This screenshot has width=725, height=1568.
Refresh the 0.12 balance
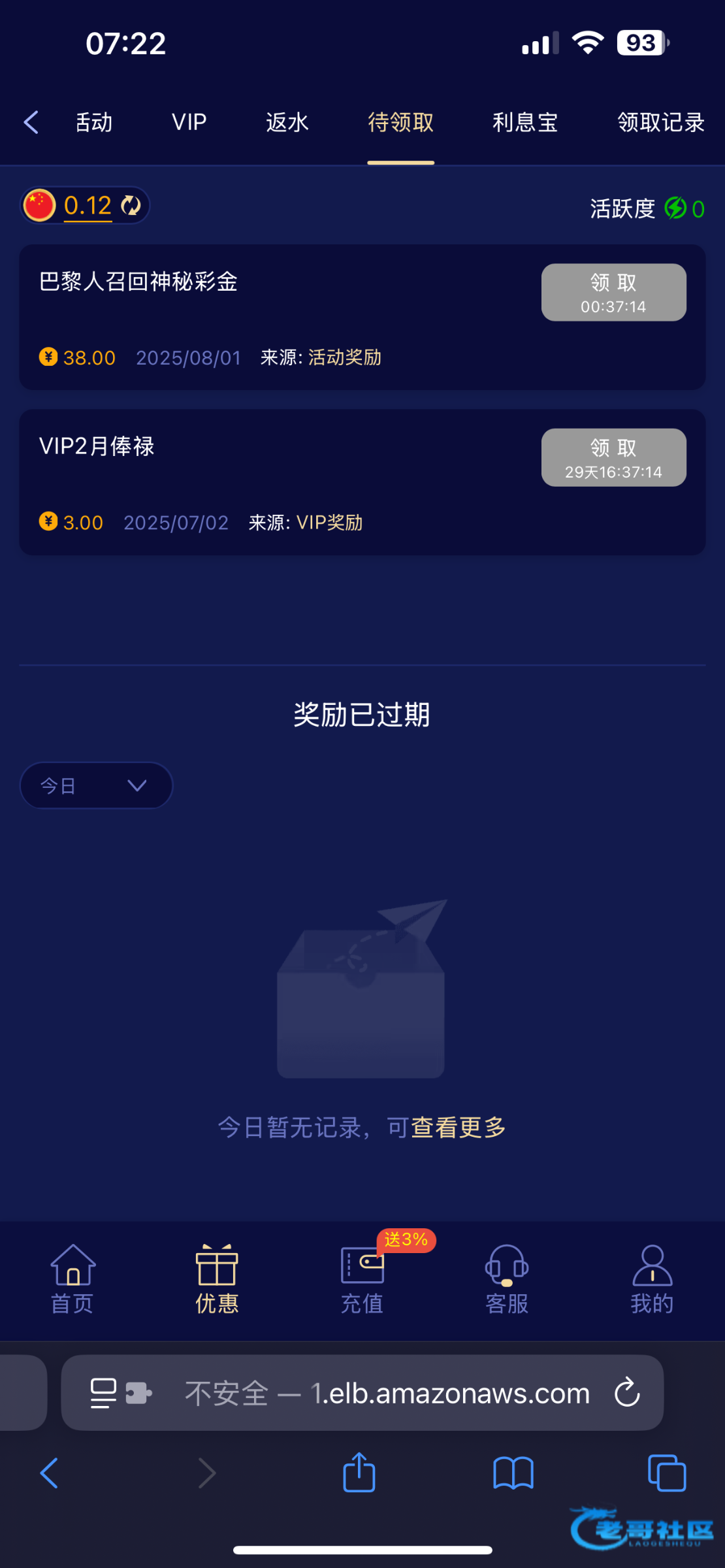[x=131, y=206]
